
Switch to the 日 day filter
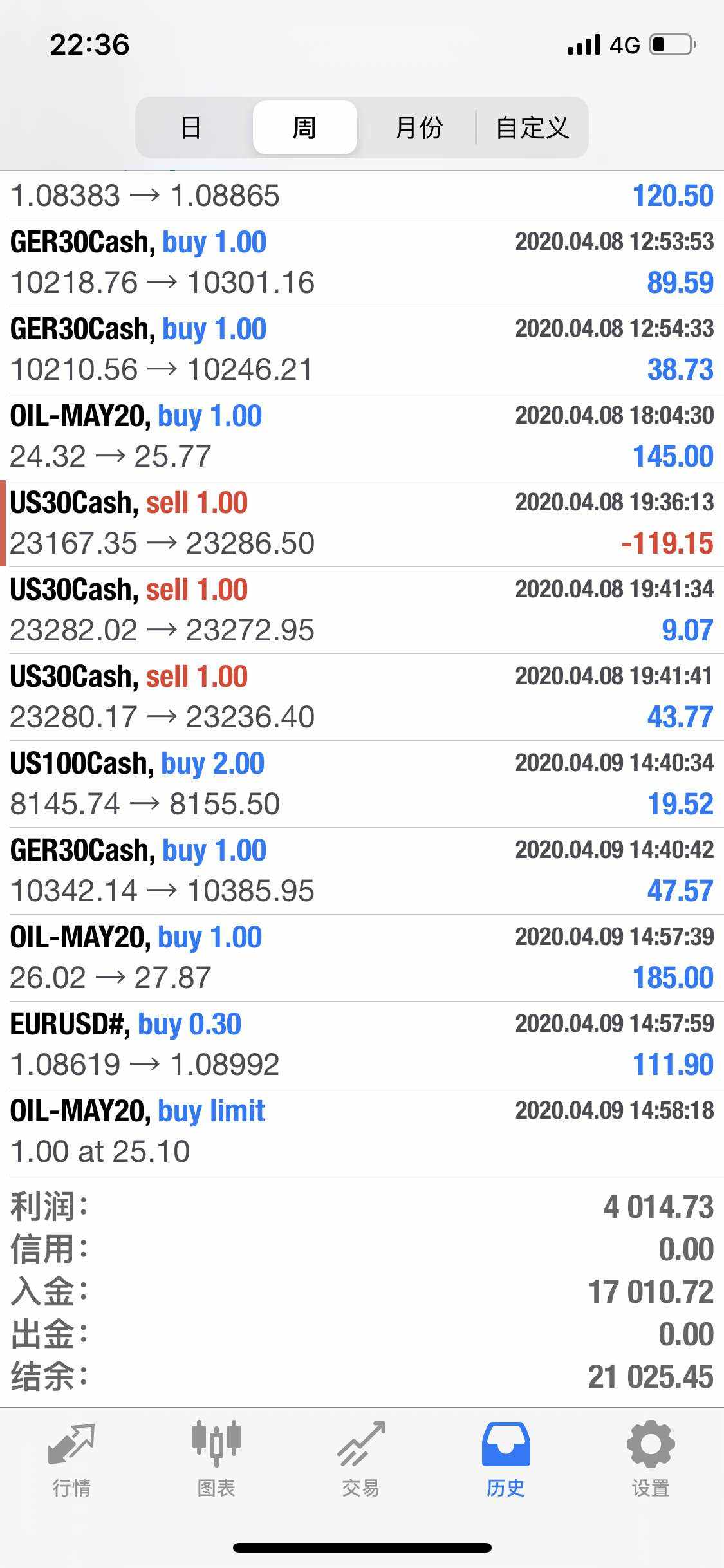(191, 127)
